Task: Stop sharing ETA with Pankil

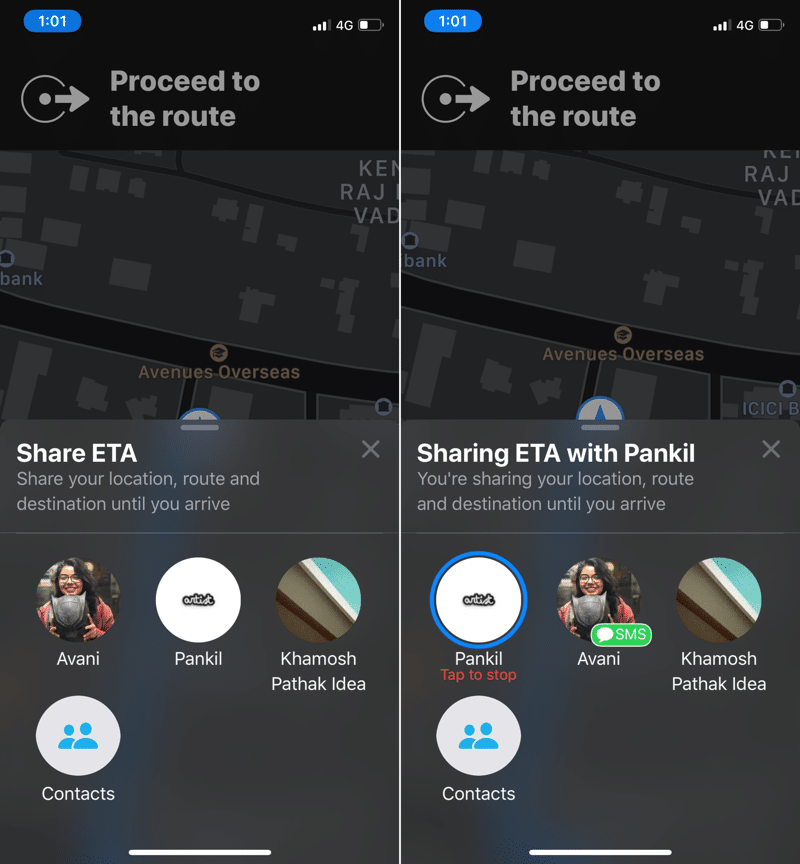Action: tap(478, 600)
